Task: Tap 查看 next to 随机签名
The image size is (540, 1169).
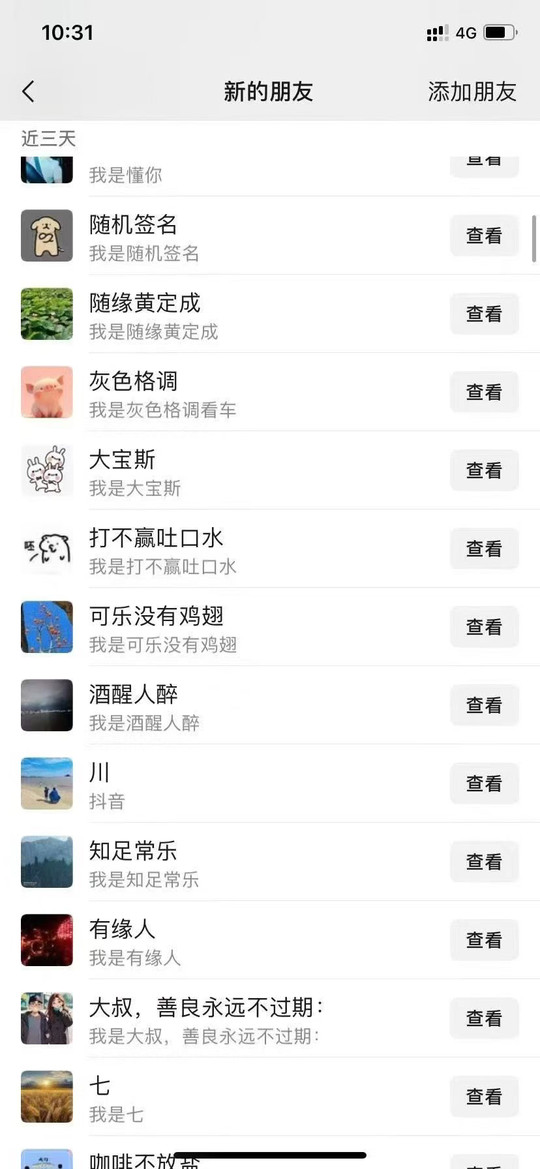Action: pyautogui.click(x=484, y=236)
